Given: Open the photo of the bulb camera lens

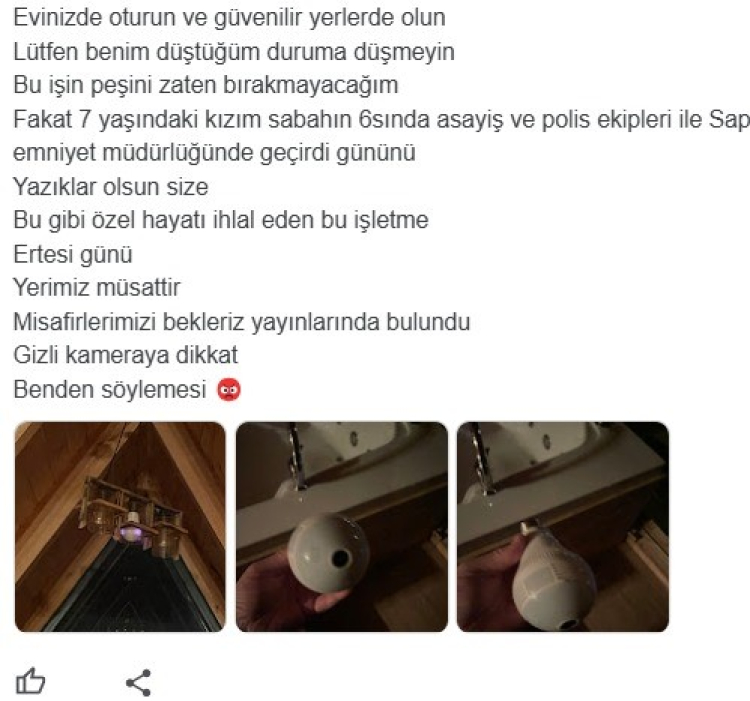Looking at the screenshot, I should 341,526.
